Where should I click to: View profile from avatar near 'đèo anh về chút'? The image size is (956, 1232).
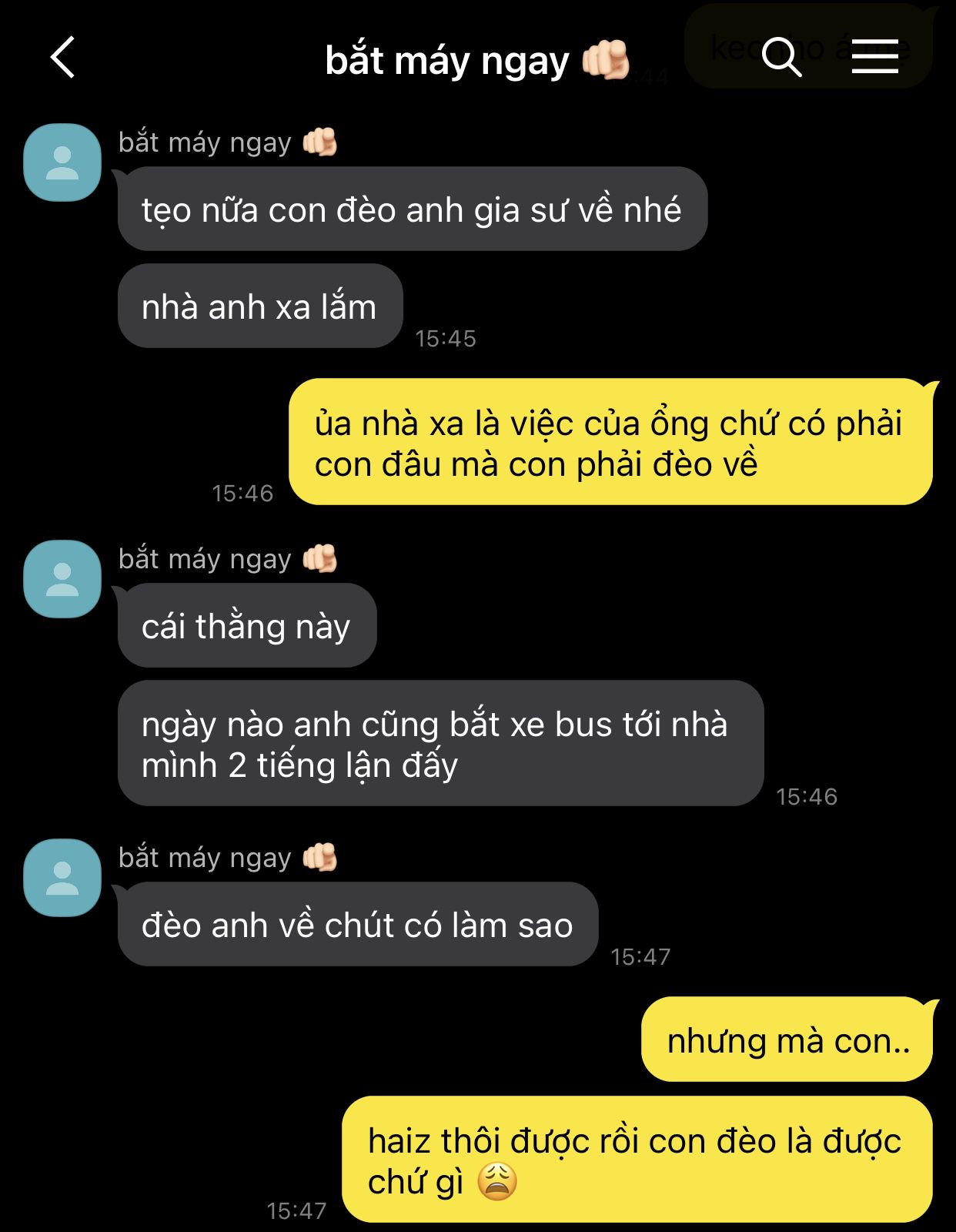62,878
